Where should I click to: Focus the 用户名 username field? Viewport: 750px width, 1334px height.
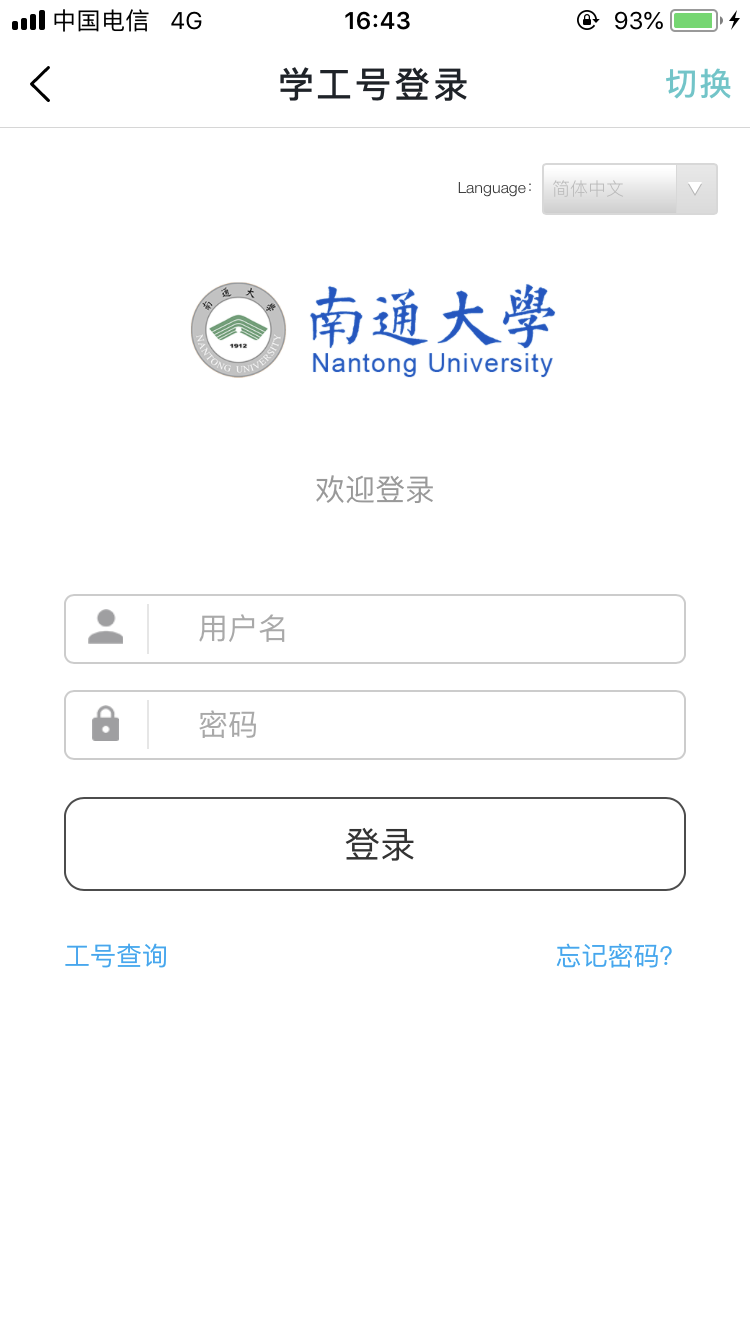(x=415, y=629)
